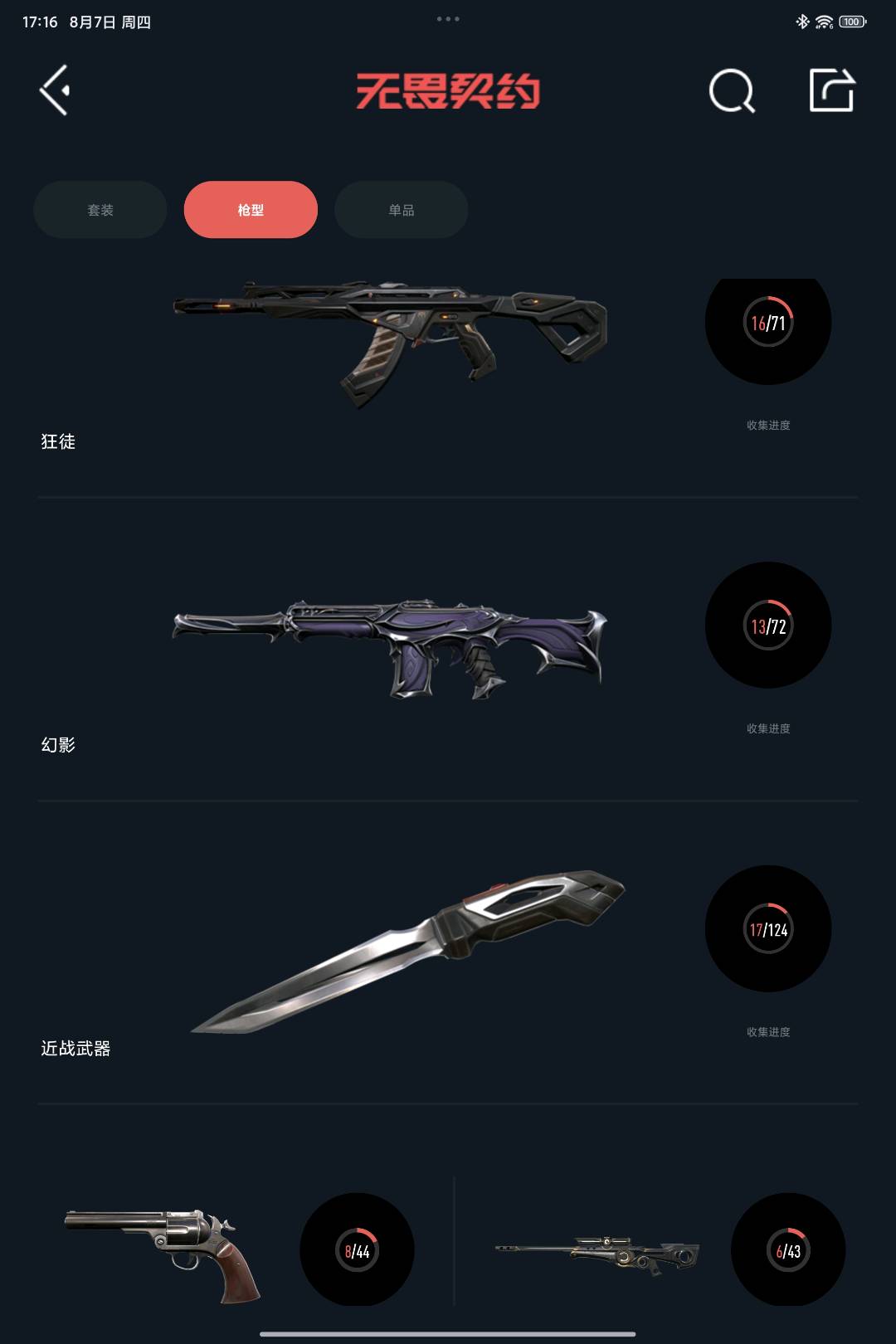This screenshot has width=896, height=1344.
Task: Select the 枪型 tab
Action: [x=251, y=210]
